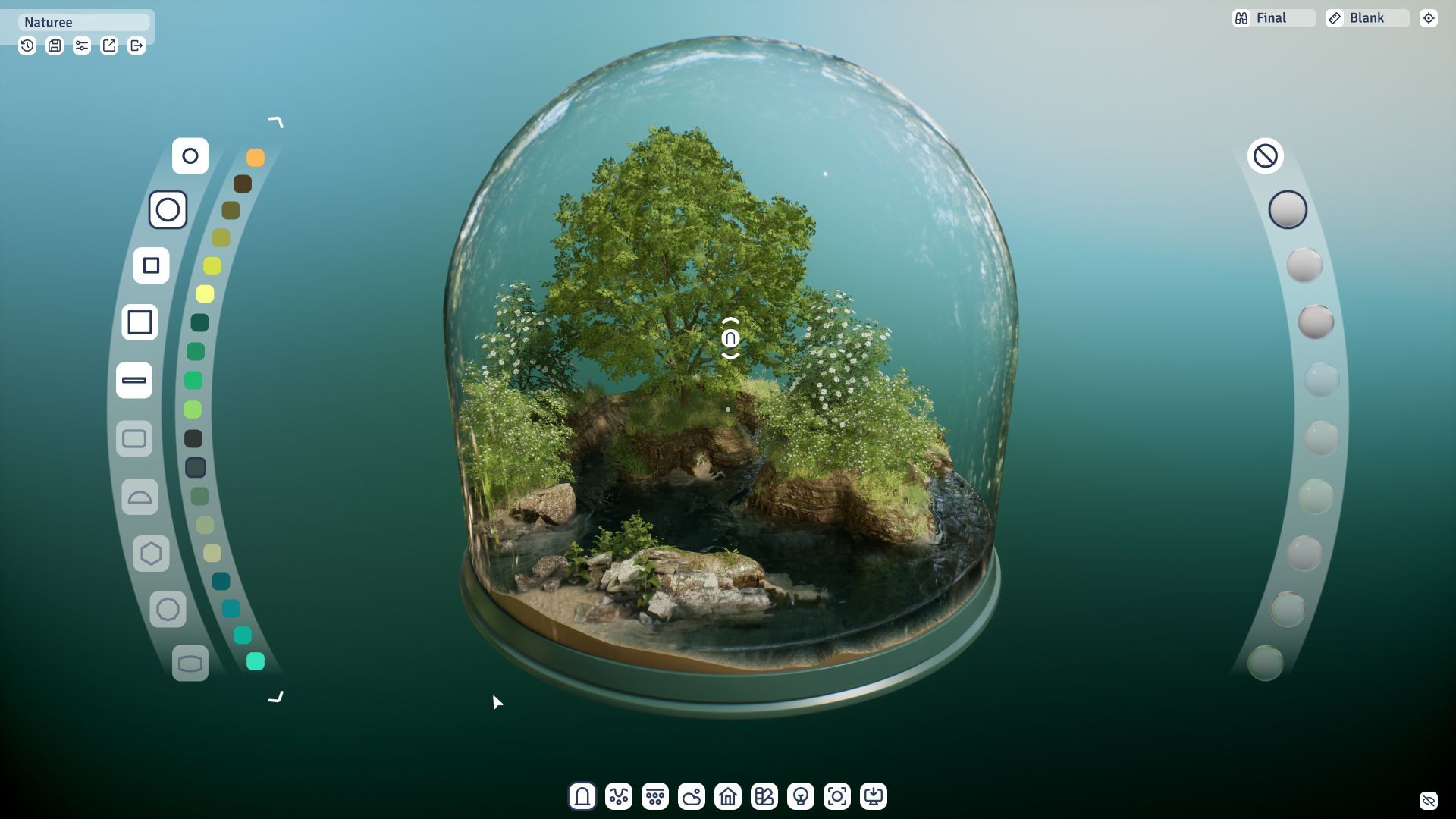Select the orange color swatch
This screenshot has height=819, width=1456.
256,157
